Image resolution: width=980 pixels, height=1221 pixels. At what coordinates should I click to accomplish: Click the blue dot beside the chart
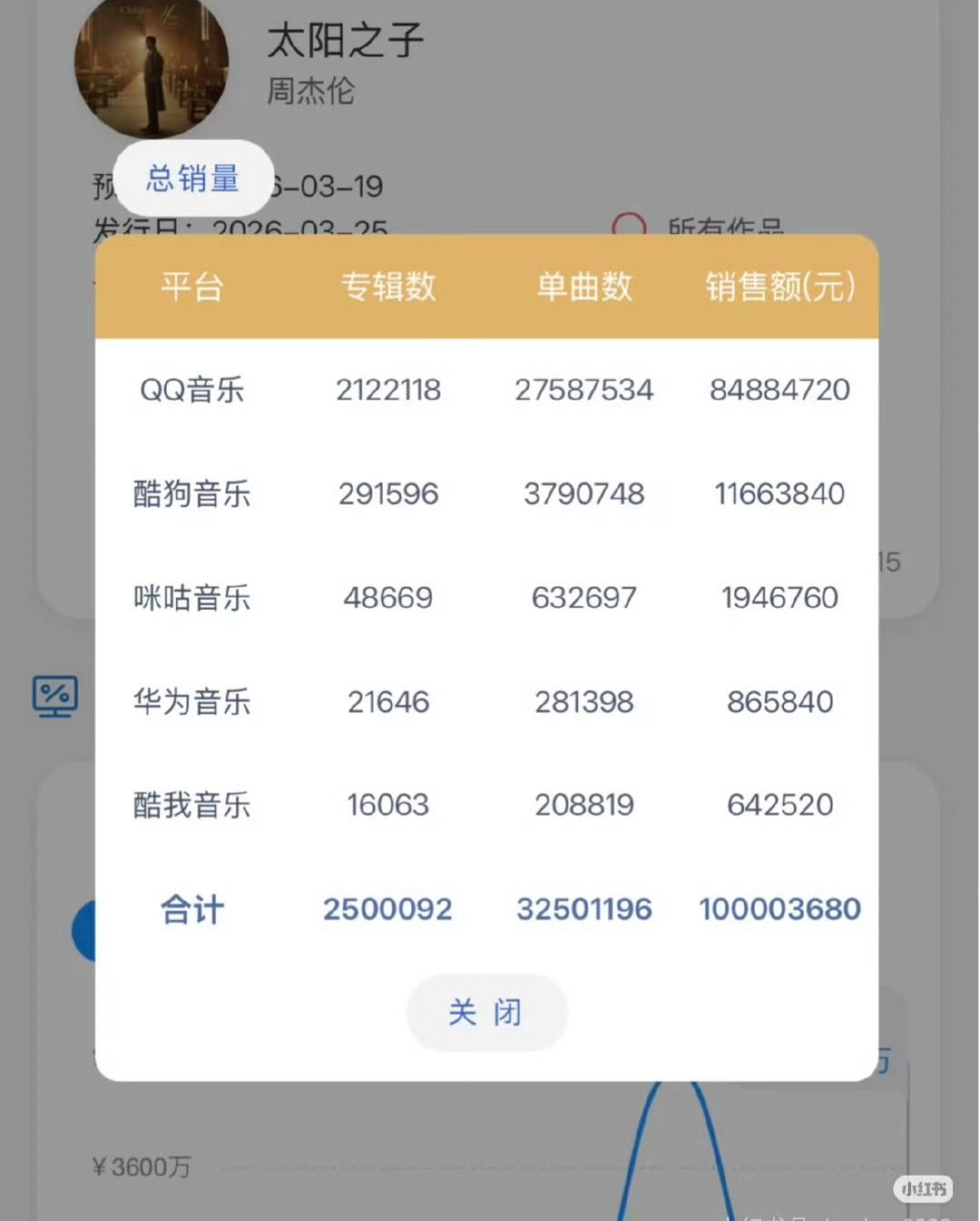(x=88, y=932)
